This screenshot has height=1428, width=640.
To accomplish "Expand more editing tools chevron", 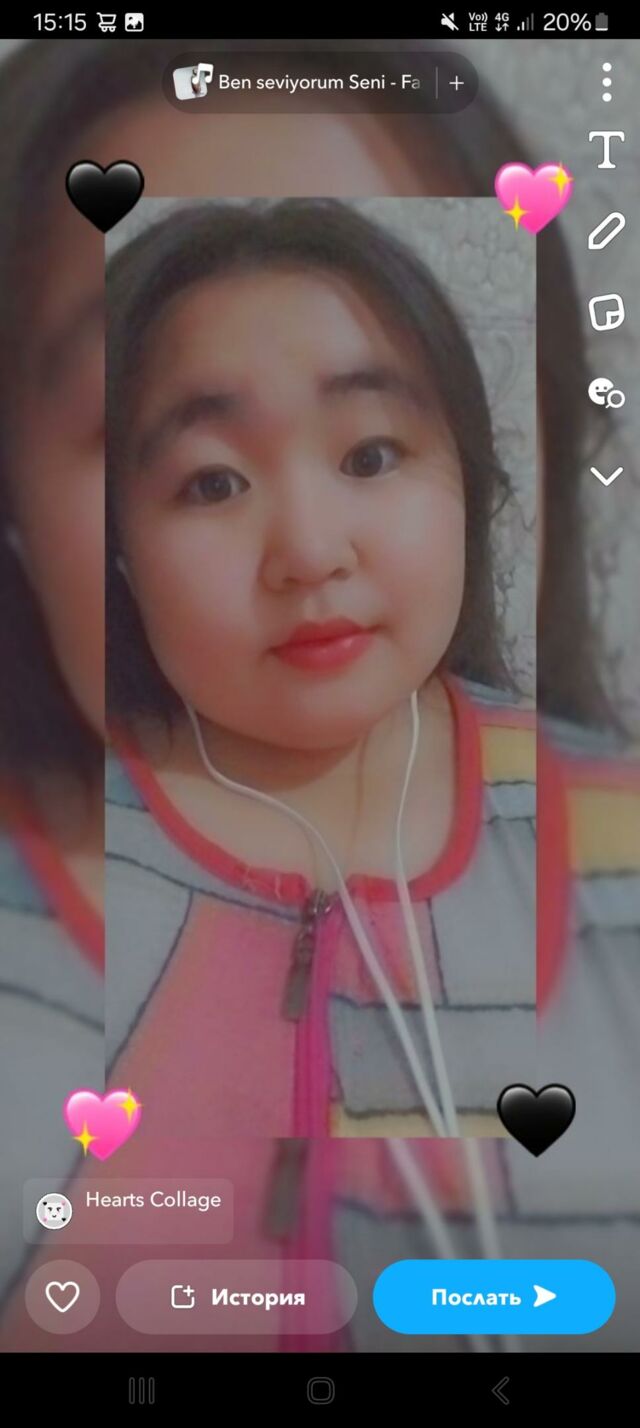I will pos(606,476).
